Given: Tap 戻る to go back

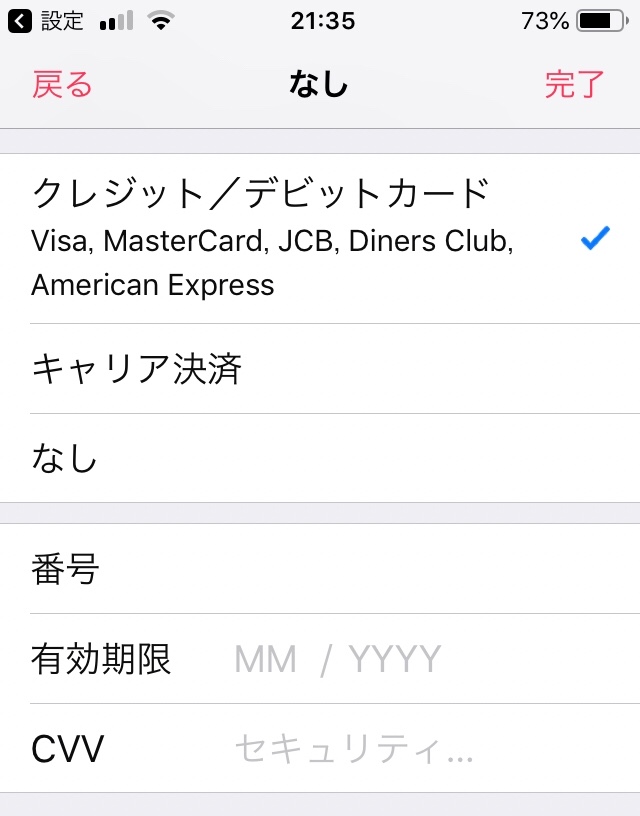Looking at the screenshot, I should [62, 85].
